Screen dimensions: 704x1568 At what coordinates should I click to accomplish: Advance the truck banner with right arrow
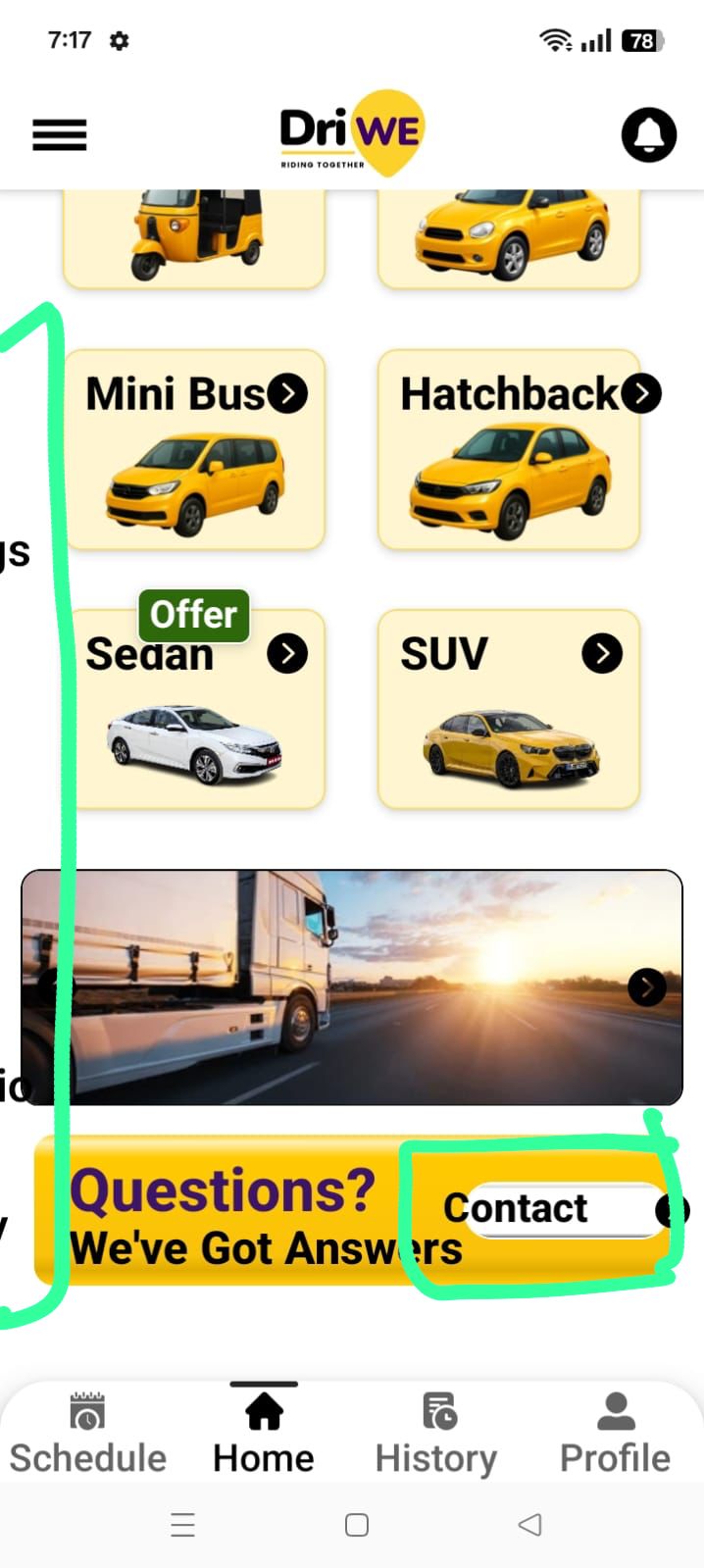[x=646, y=987]
